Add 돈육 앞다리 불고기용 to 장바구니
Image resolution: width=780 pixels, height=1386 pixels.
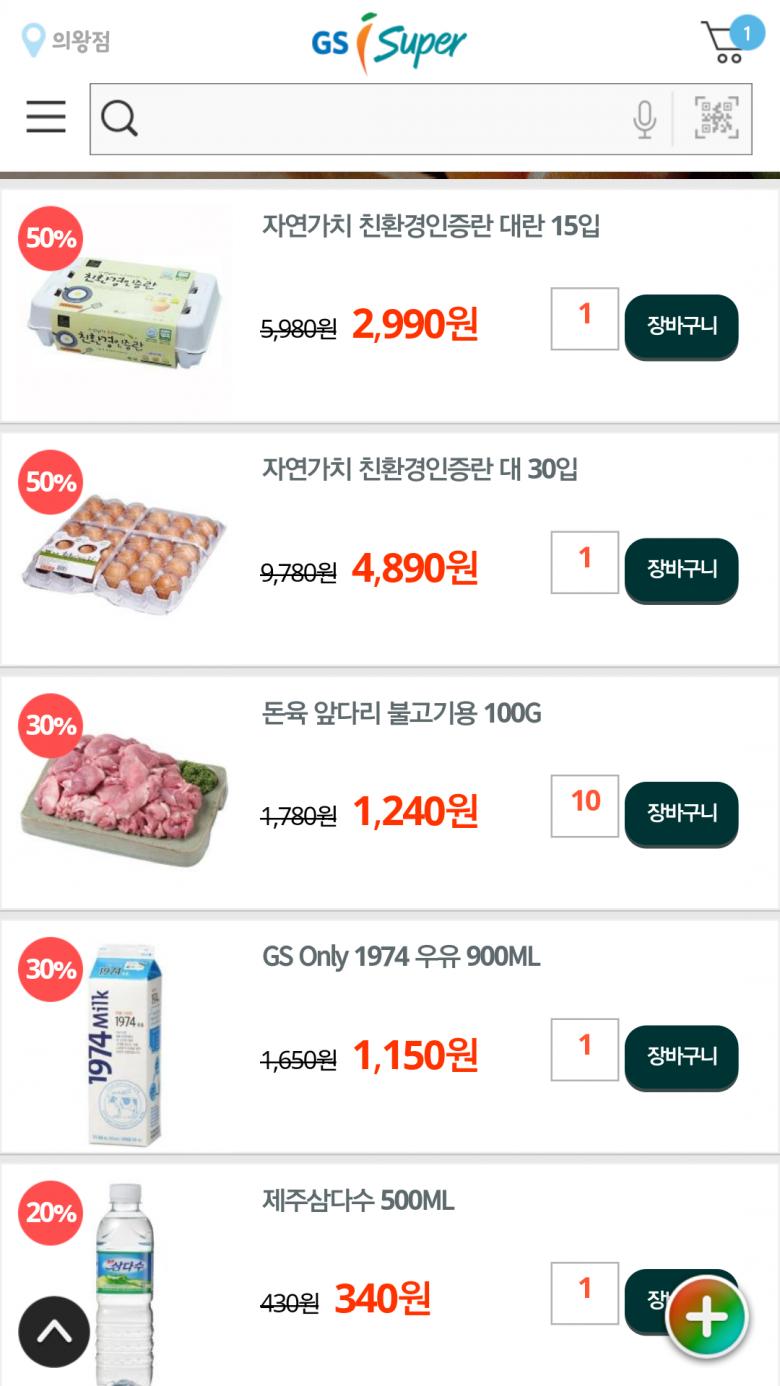pyautogui.click(x=681, y=813)
